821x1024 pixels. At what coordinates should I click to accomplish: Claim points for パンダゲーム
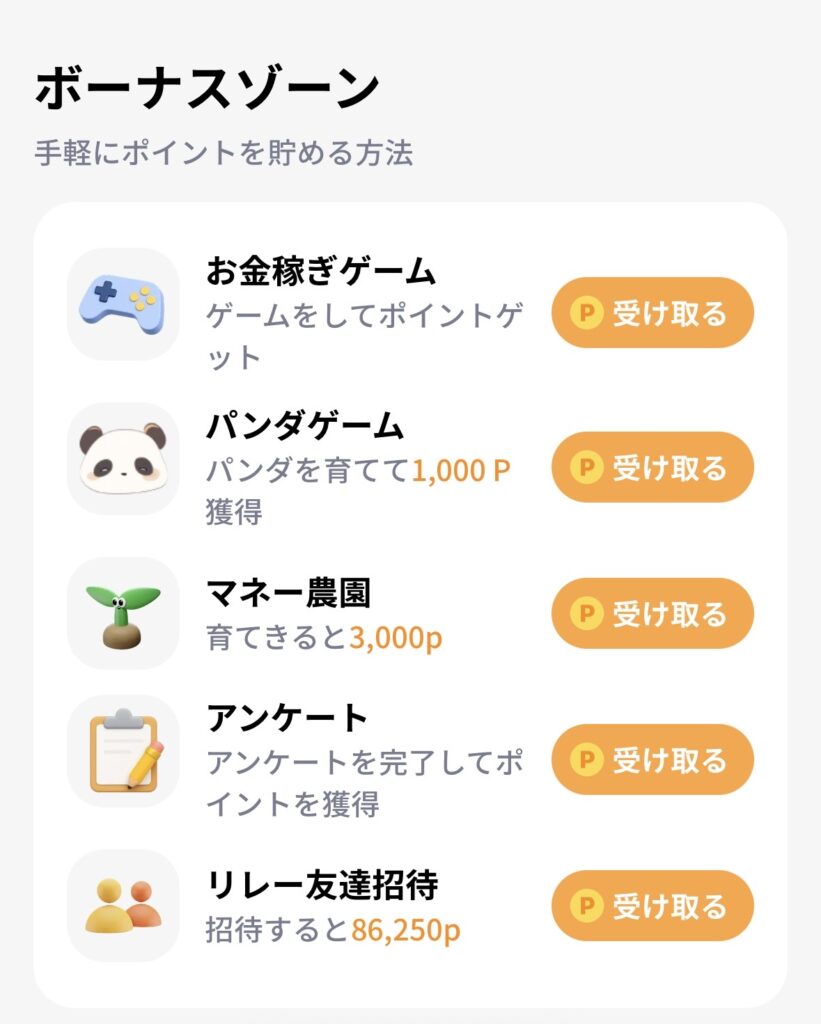coord(652,467)
